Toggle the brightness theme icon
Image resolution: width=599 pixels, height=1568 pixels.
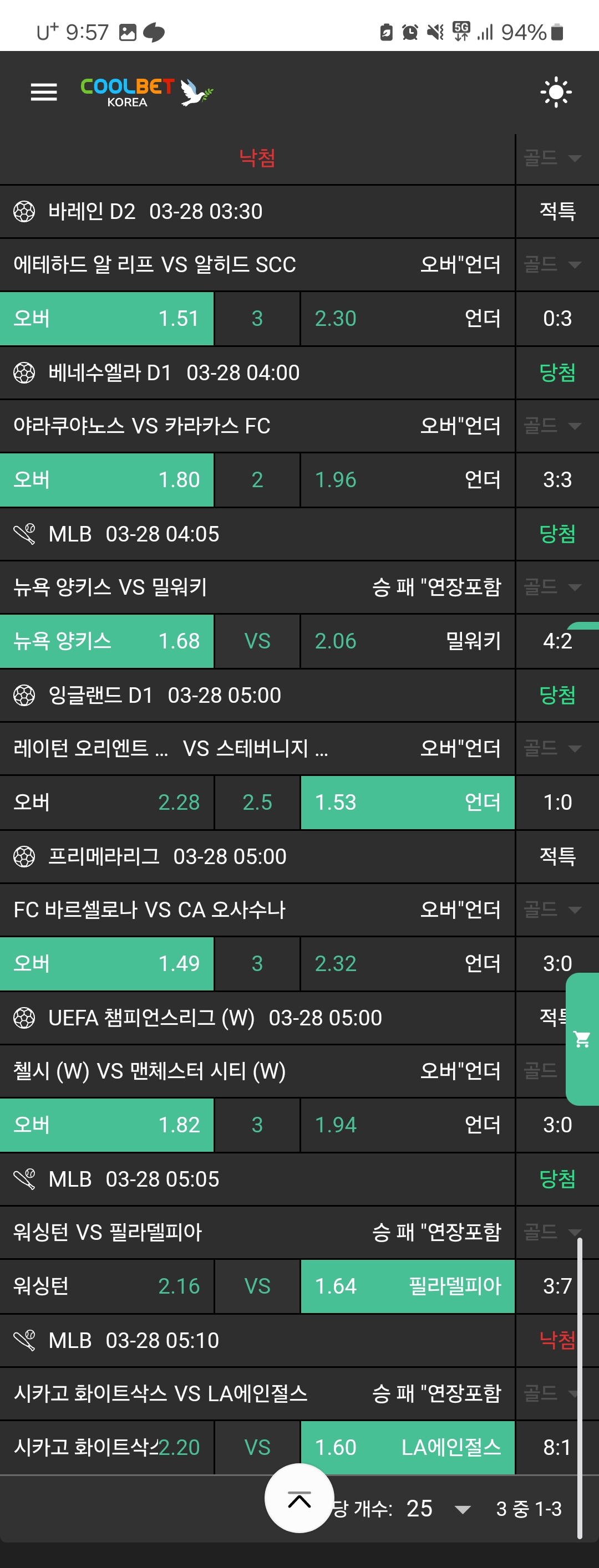555,93
